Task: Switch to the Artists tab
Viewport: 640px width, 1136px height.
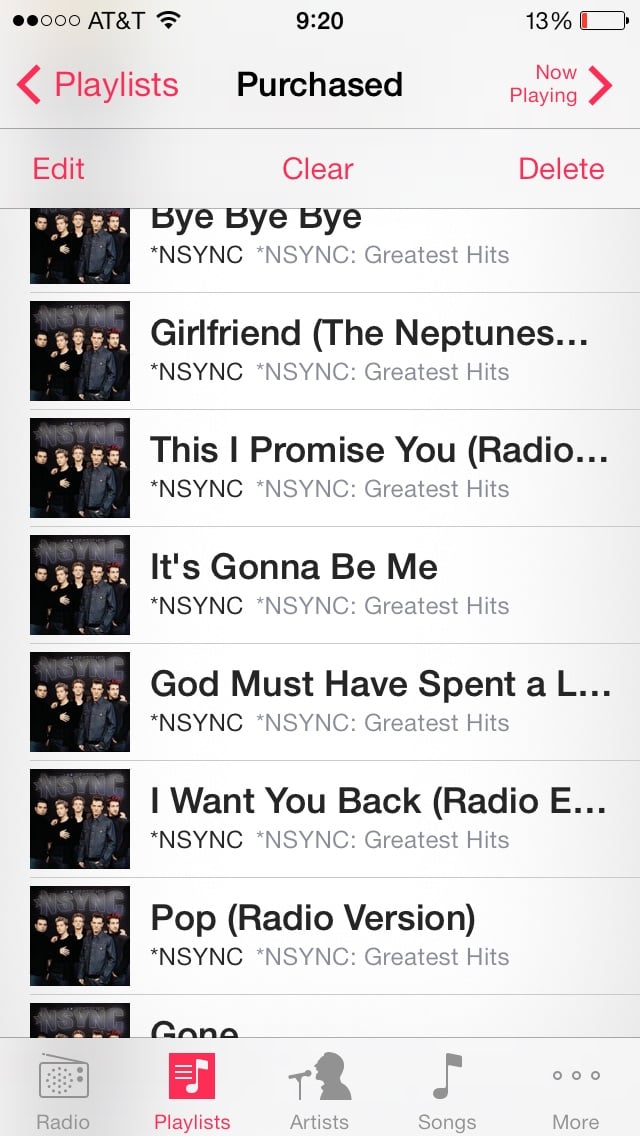Action: 319,1090
